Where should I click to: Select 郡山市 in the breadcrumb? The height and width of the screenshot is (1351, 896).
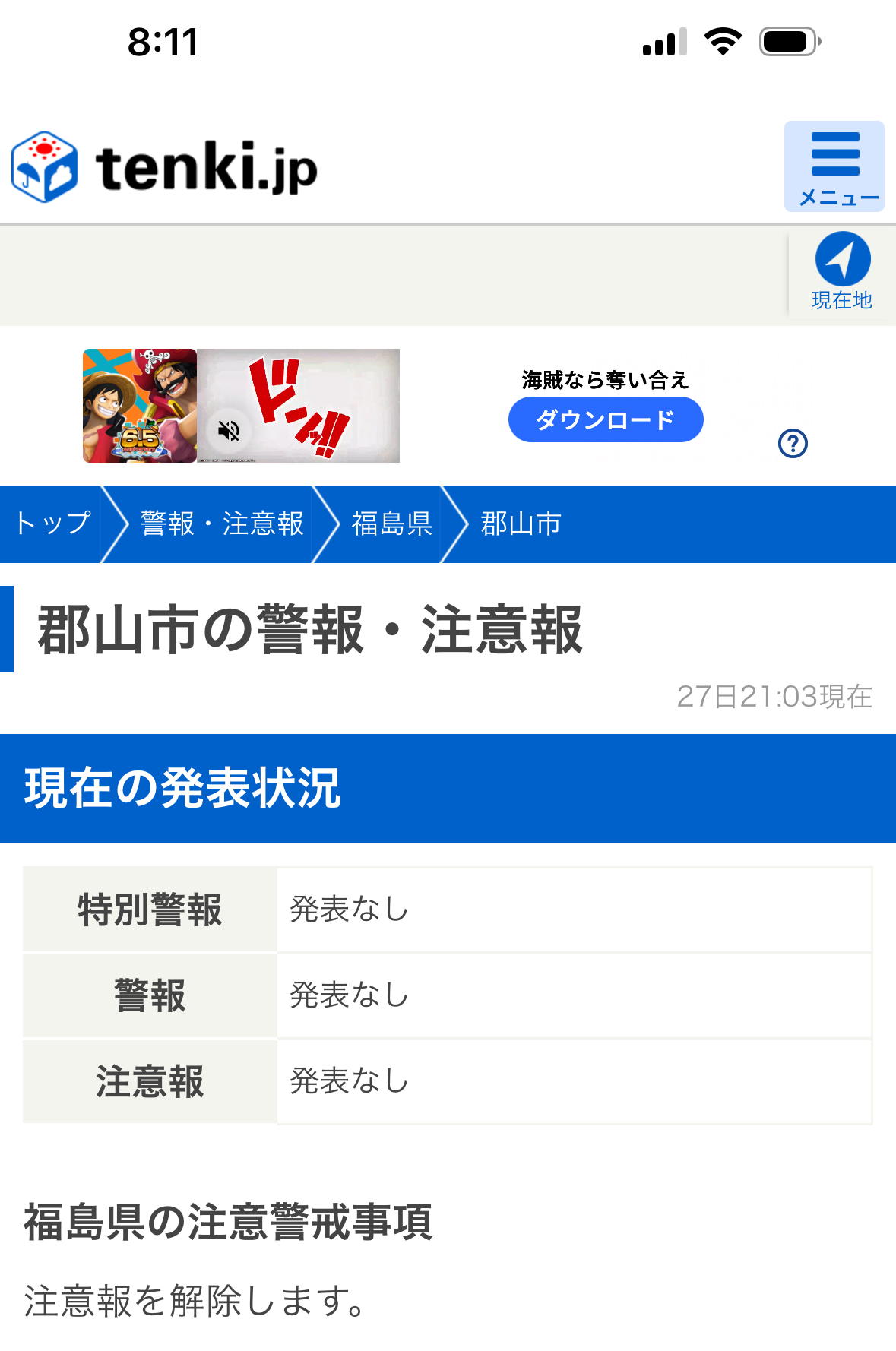[521, 524]
